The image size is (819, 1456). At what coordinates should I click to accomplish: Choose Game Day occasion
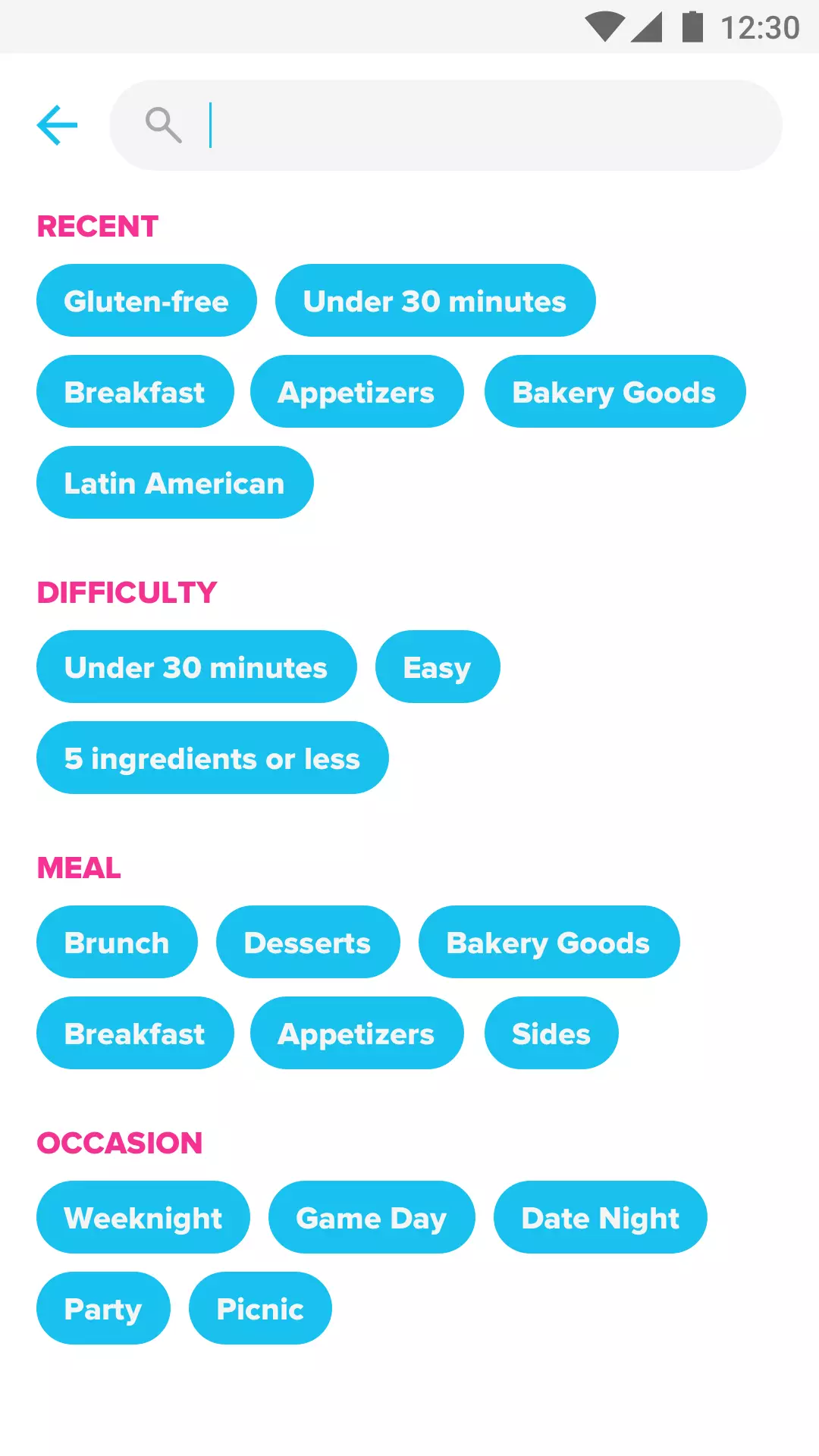(x=372, y=1217)
